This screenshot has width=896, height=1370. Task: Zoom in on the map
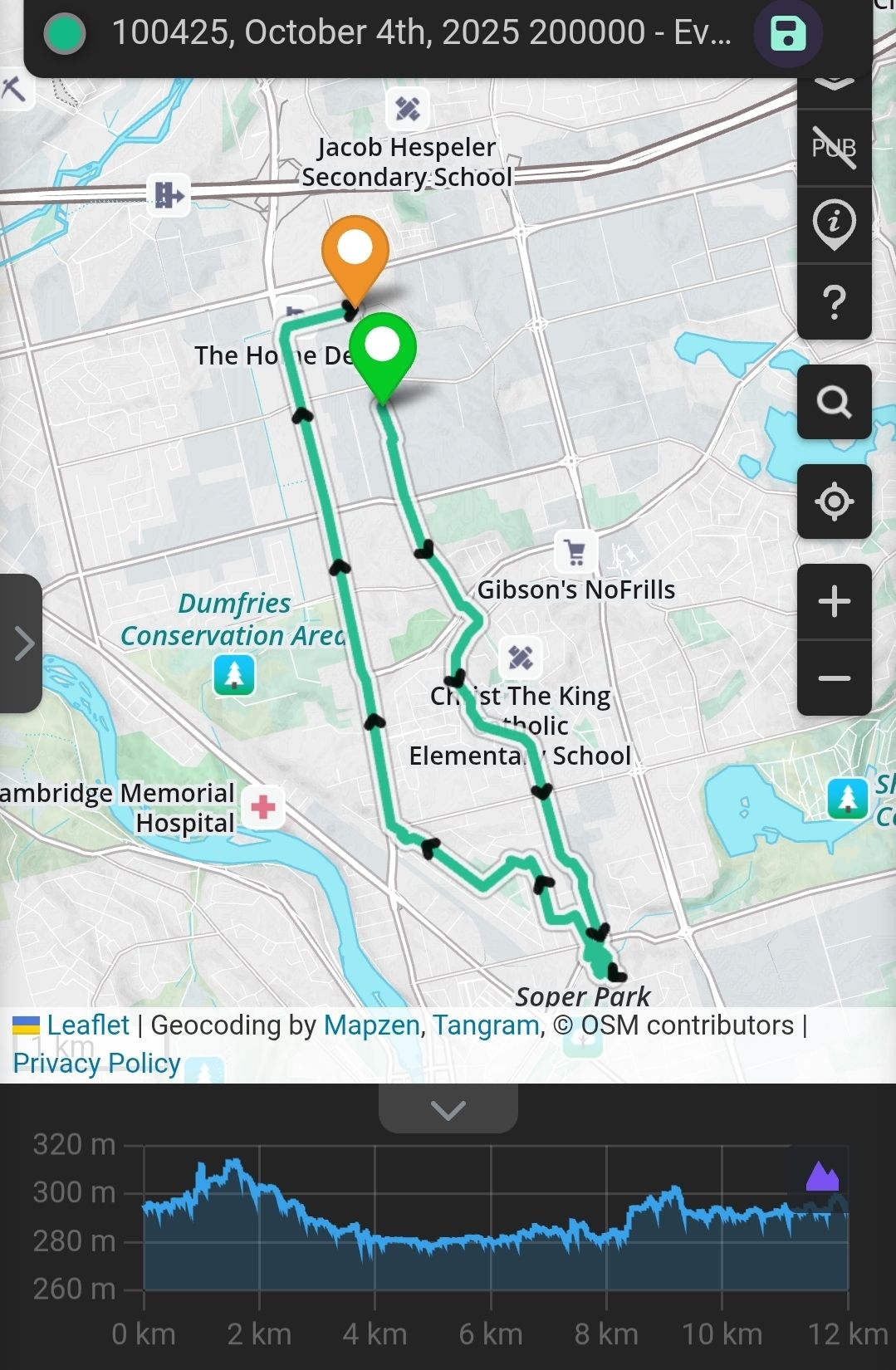[834, 601]
